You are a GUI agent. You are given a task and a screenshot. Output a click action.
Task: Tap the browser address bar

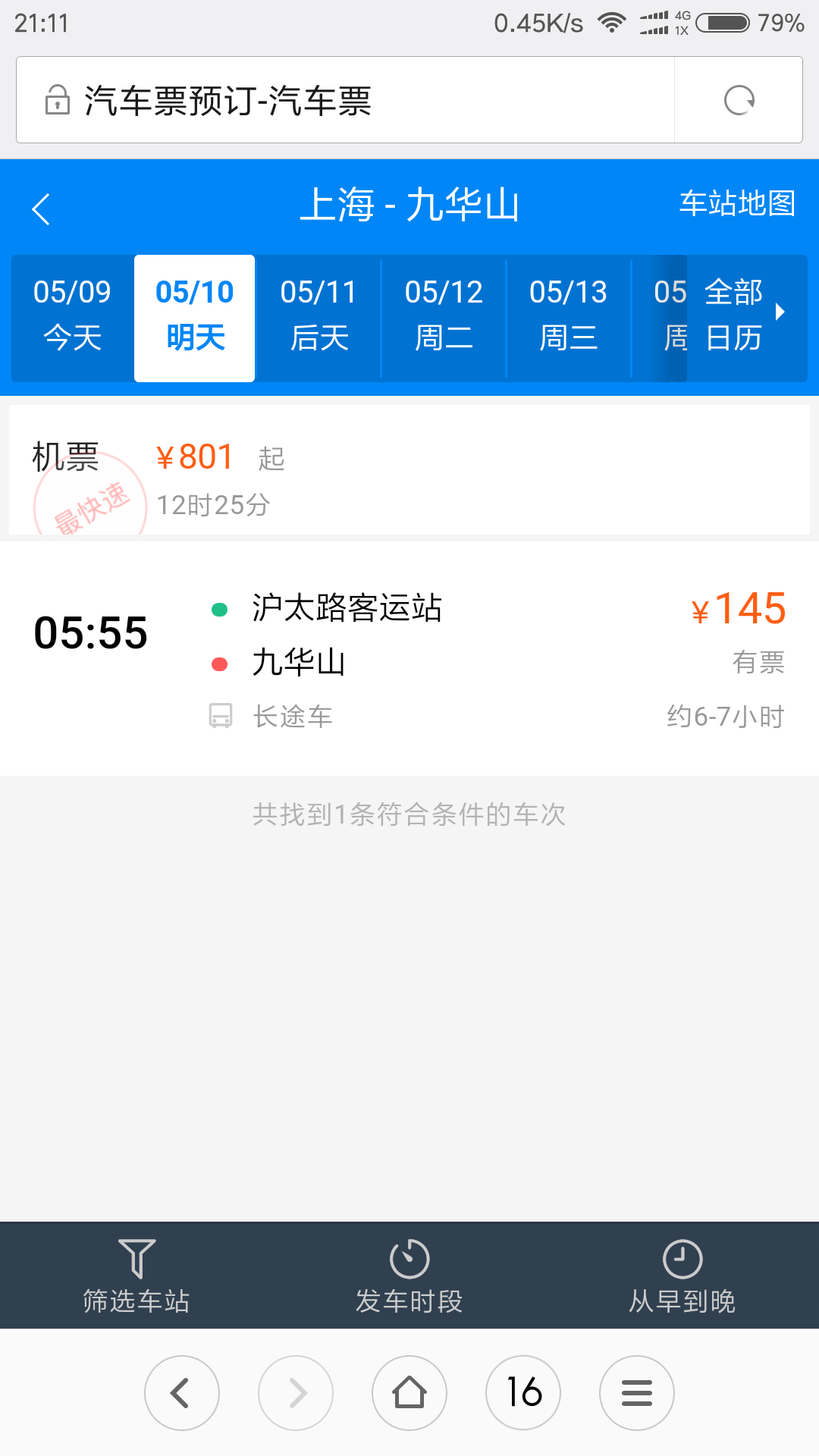345,100
